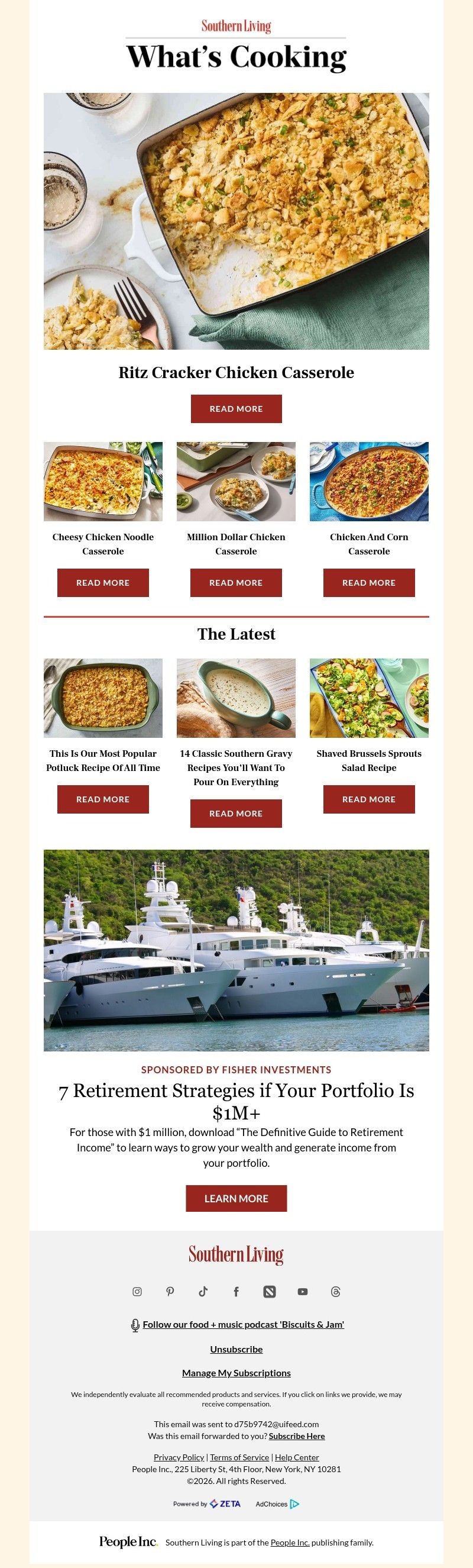Open Southern Living's Facebook page
Image resolution: width=473 pixels, height=1568 pixels.
coord(236,1291)
